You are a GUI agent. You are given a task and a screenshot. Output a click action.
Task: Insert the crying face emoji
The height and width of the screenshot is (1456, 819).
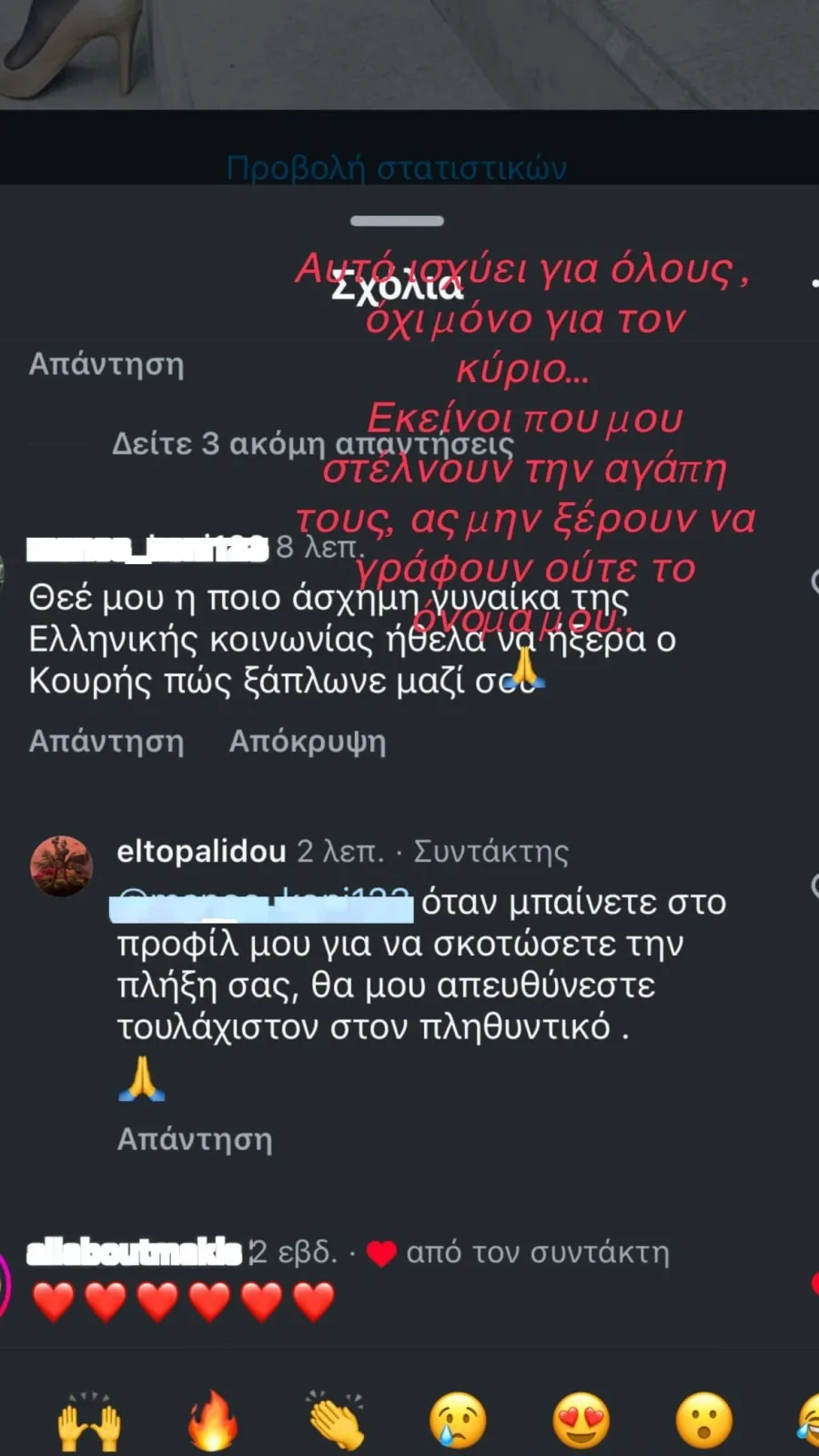click(x=458, y=1421)
